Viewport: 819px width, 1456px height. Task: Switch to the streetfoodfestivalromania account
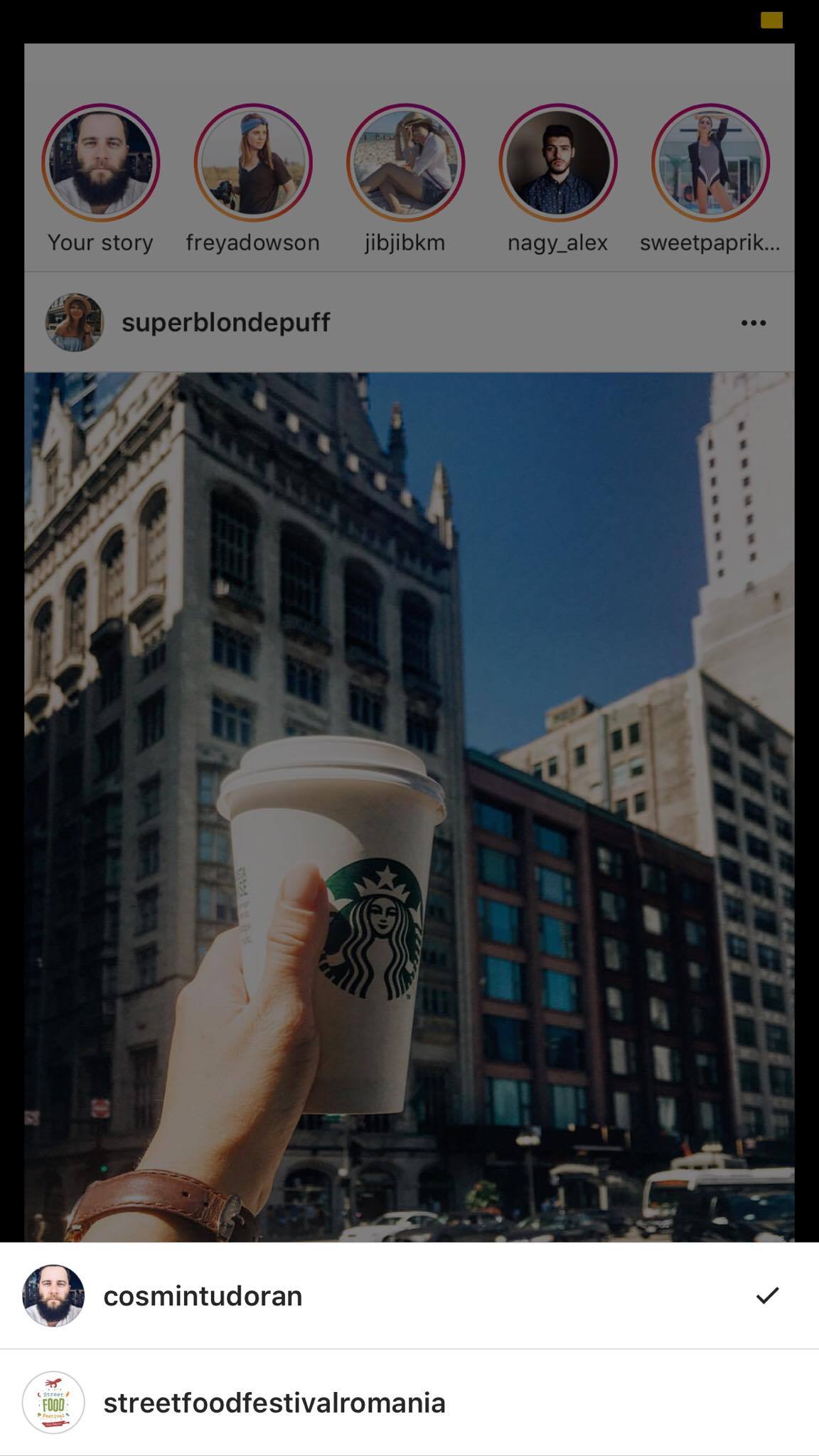409,1403
